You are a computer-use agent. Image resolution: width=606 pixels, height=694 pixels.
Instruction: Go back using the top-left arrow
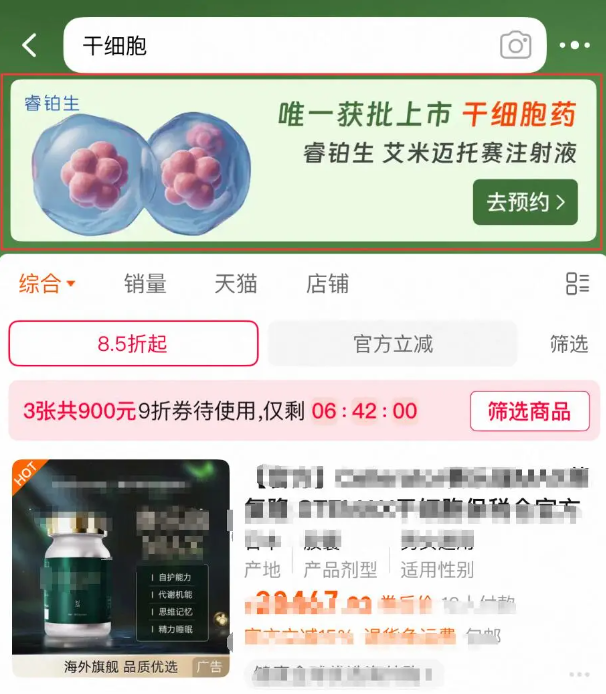click(30, 45)
